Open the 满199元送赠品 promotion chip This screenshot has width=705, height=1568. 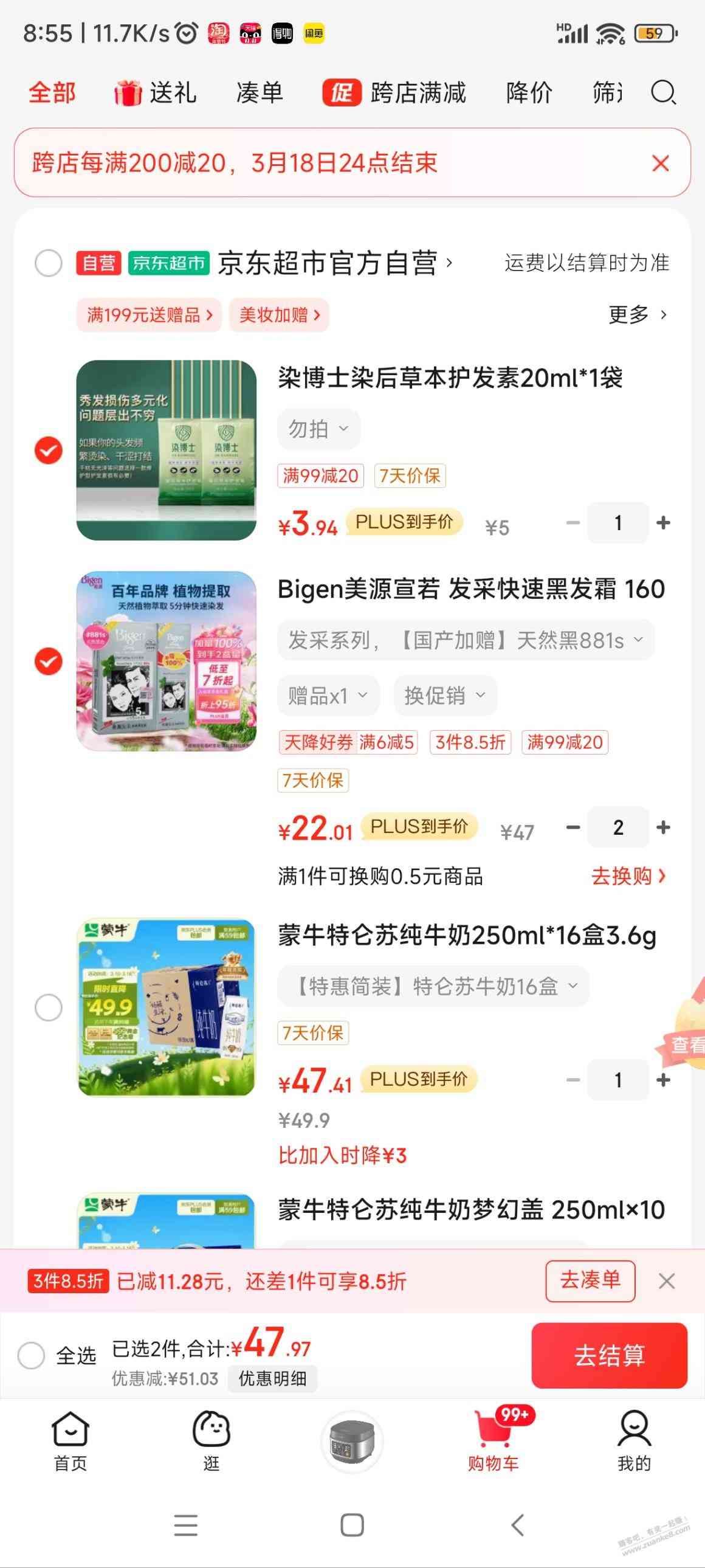(149, 315)
